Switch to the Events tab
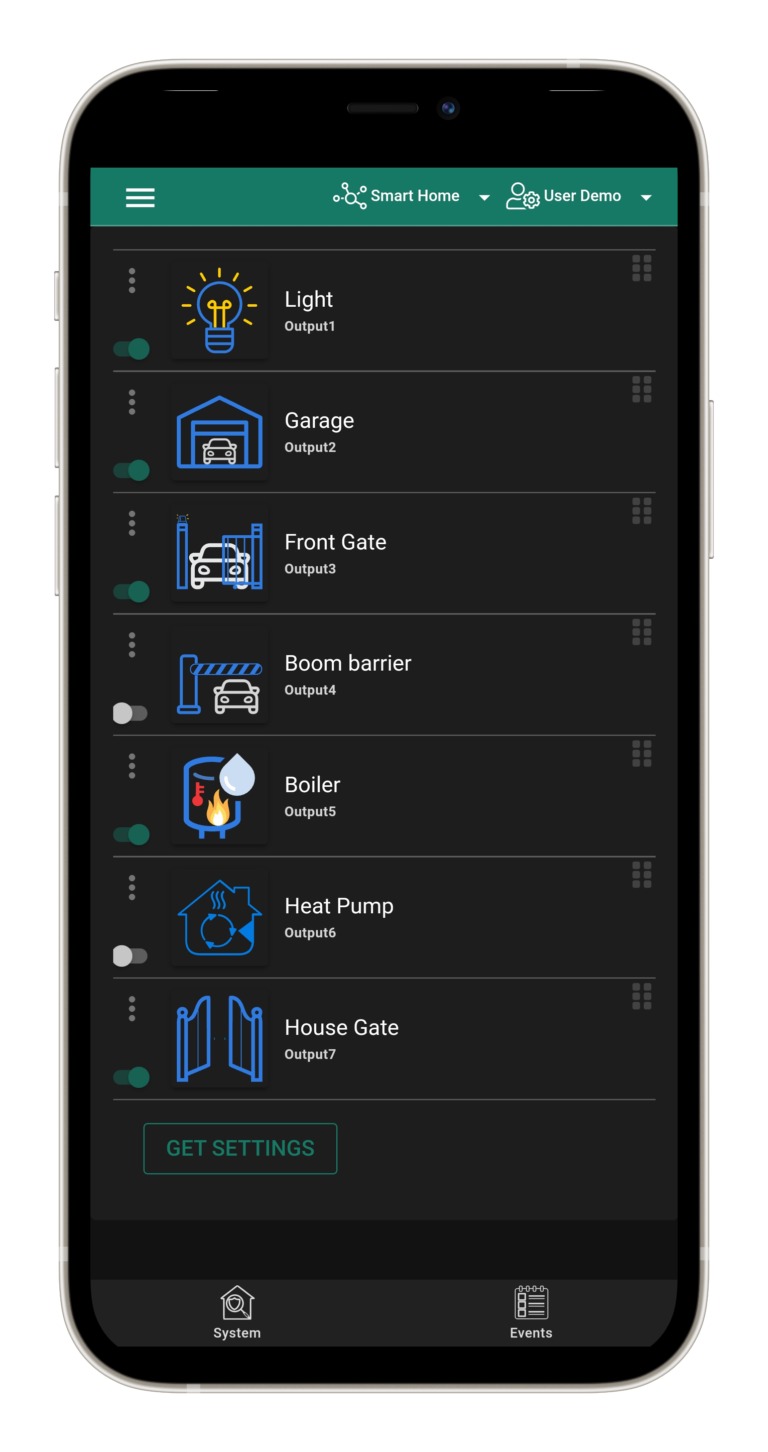The image size is (768, 1452). tap(531, 1312)
